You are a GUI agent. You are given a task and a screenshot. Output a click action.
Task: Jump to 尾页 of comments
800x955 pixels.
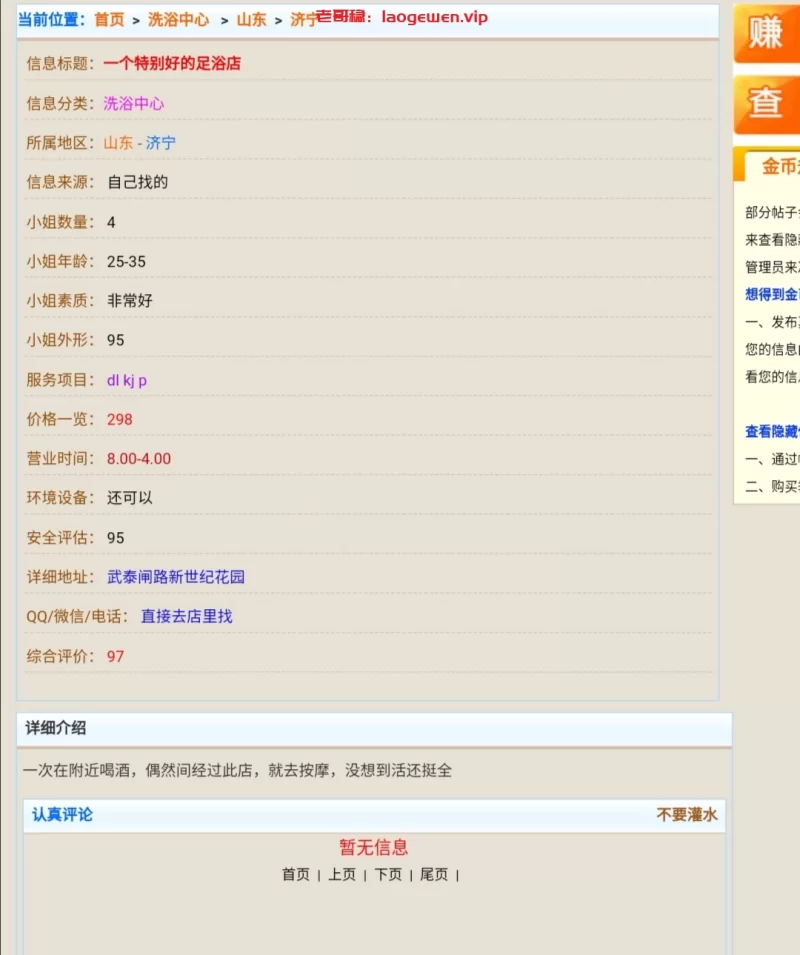(434, 875)
